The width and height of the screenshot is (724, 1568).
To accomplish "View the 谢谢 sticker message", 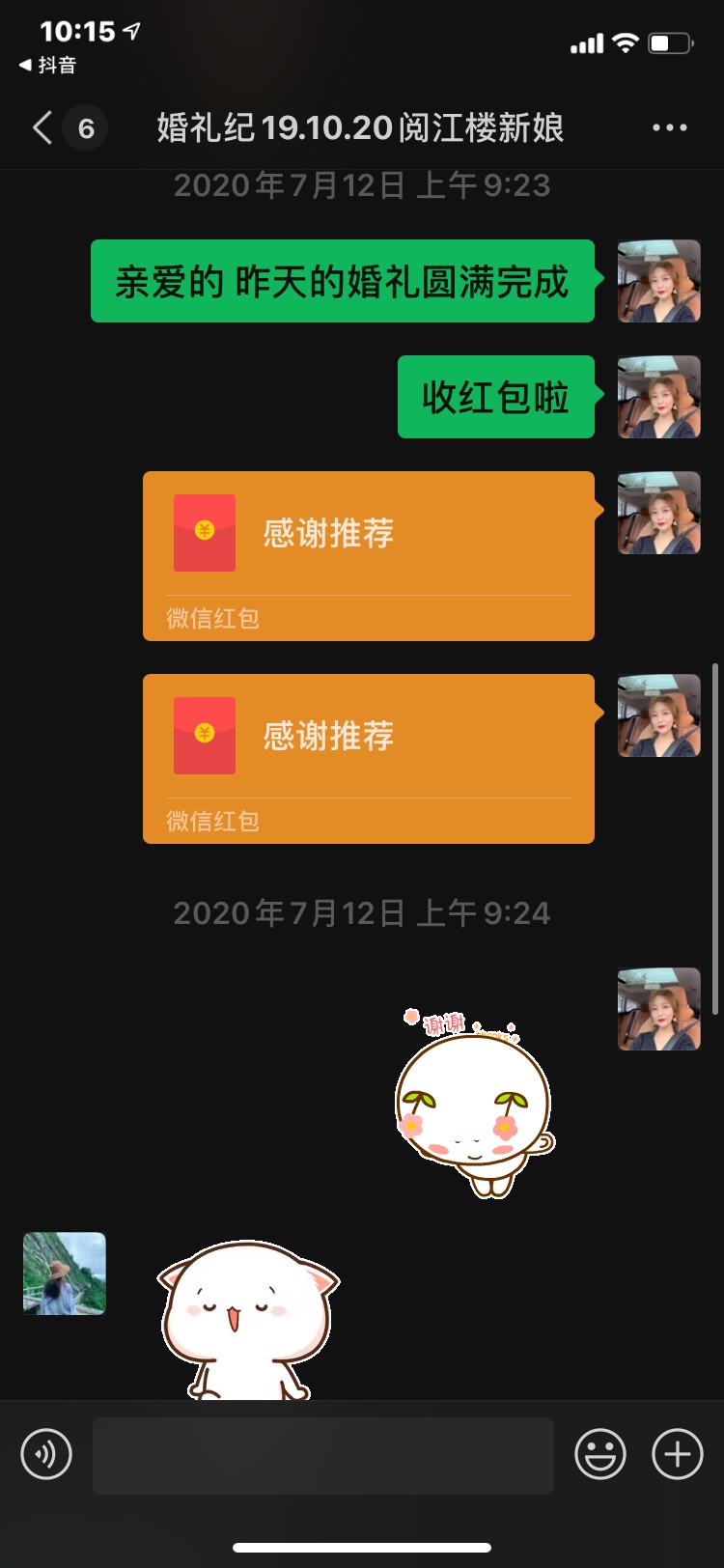I will pos(475,1103).
